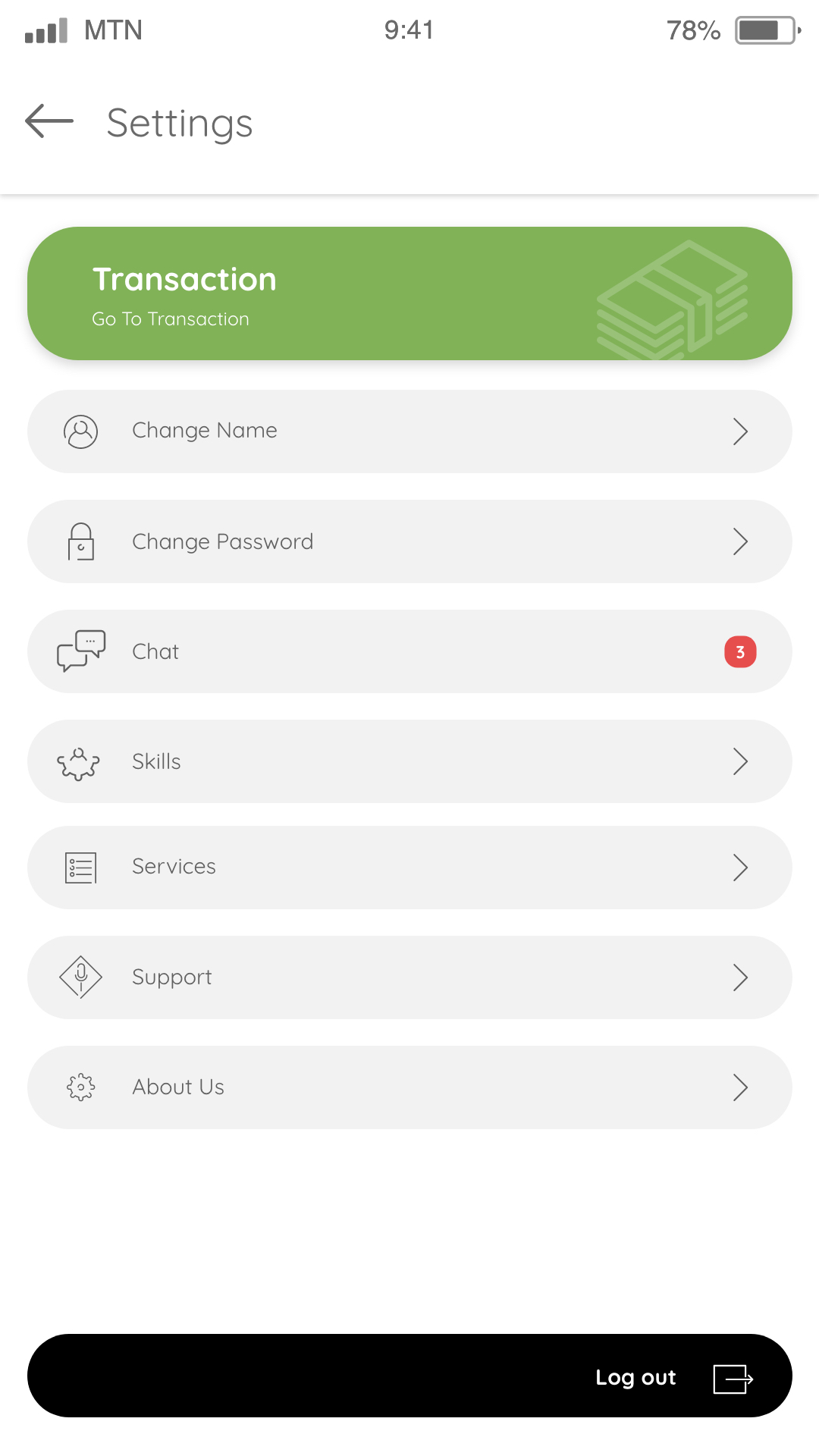819x1456 pixels.
Task: Open Change Name setting
Action: click(409, 431)
